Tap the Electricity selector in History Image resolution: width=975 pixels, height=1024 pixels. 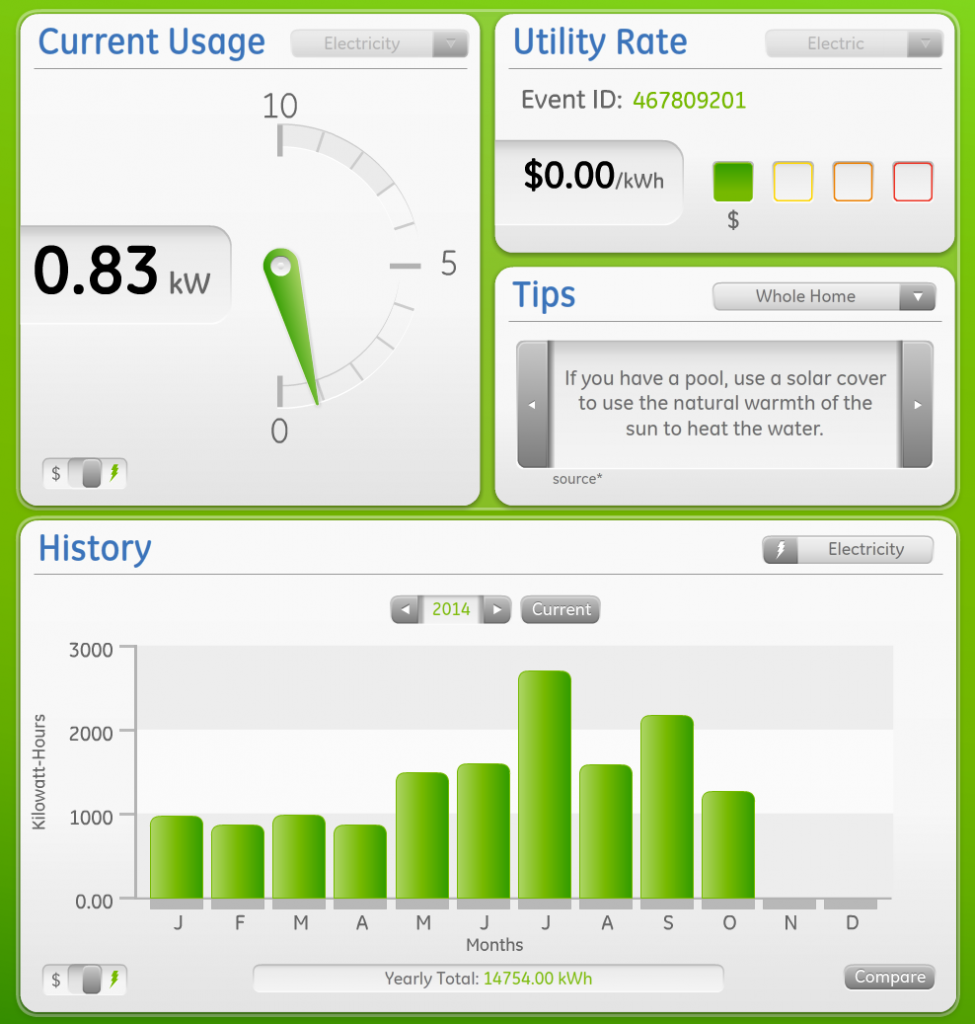click(848, 549)
